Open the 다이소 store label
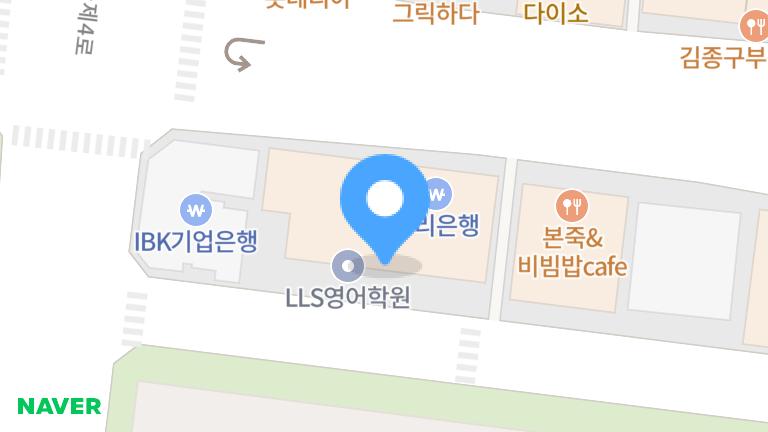This screenshot has height=432, width=768. click(x=556, y=13)
